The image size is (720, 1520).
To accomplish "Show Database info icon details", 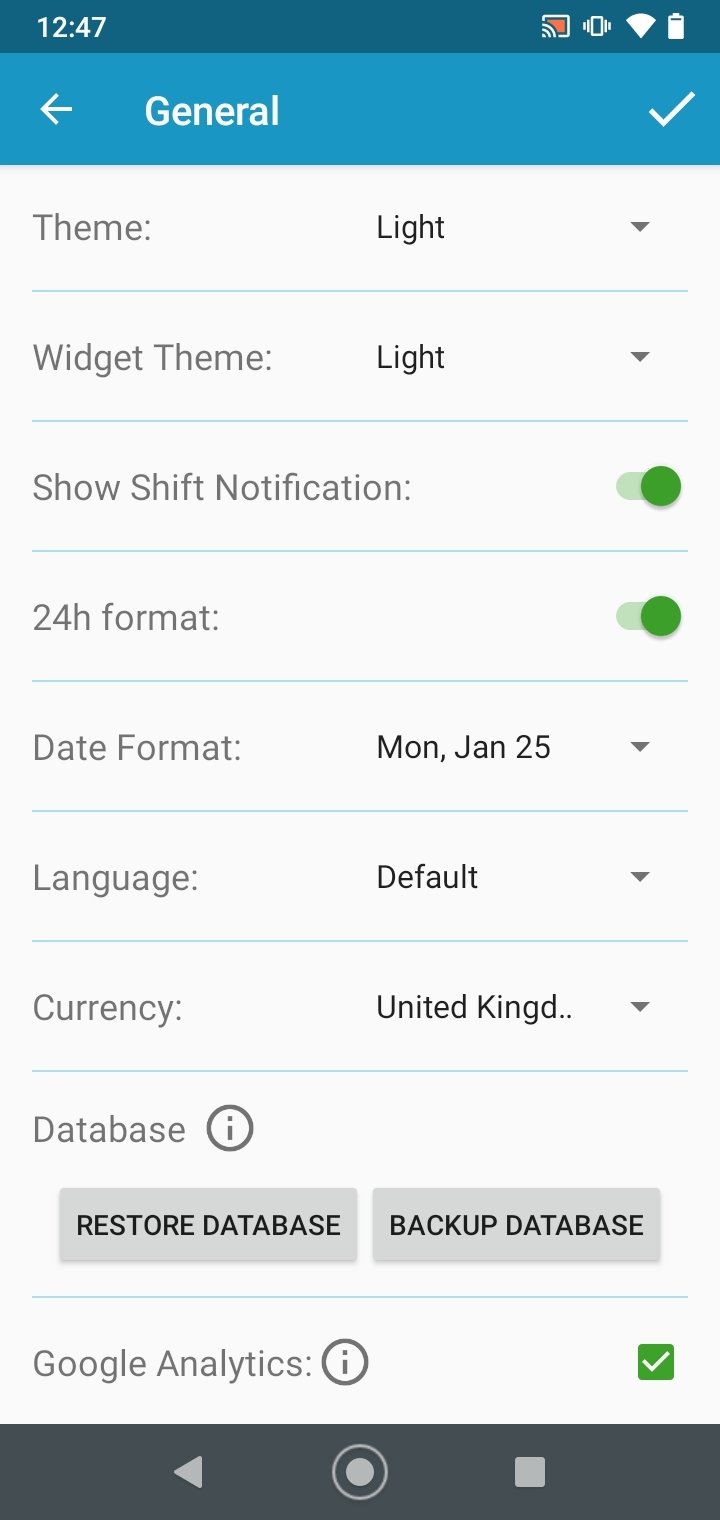I will click(230, 1129).
